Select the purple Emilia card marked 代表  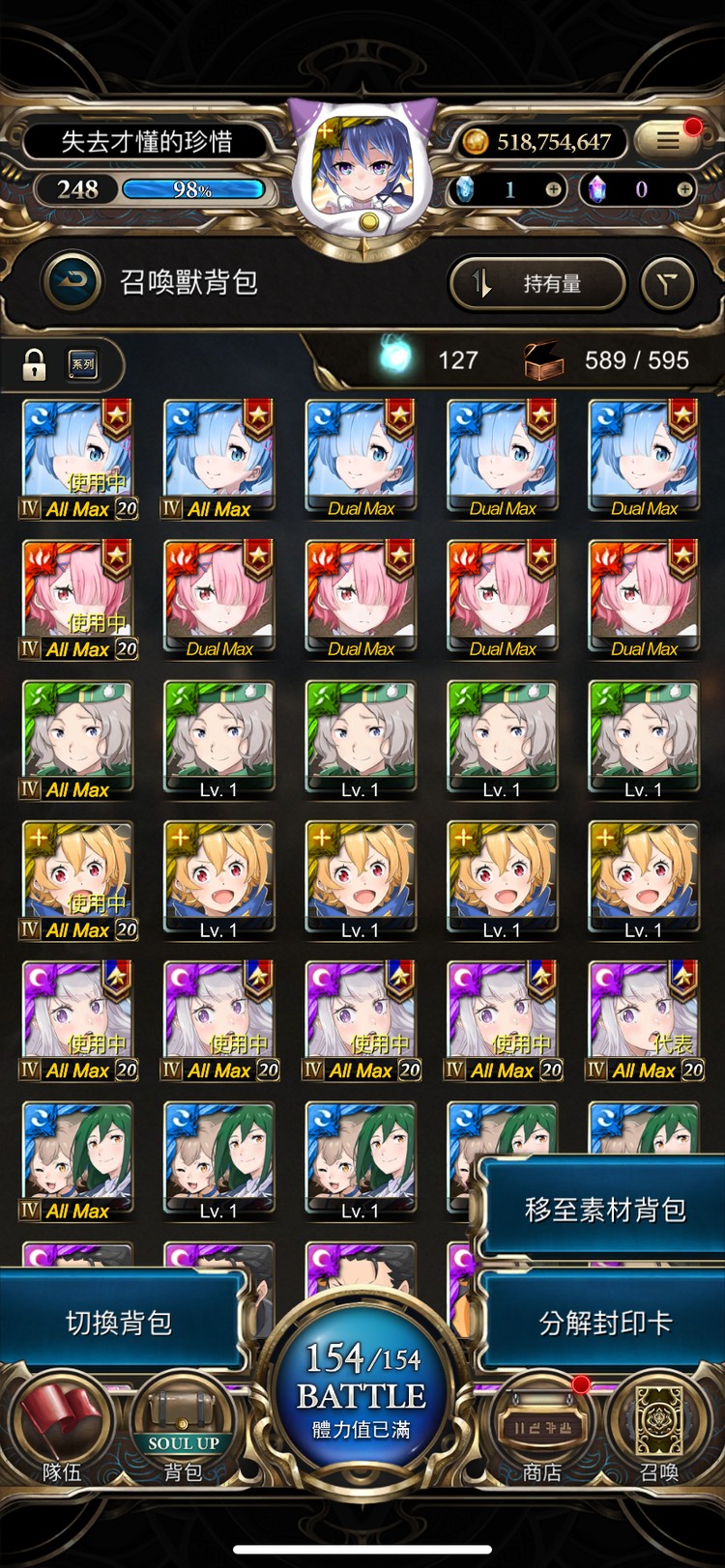tap(644, 1019)
